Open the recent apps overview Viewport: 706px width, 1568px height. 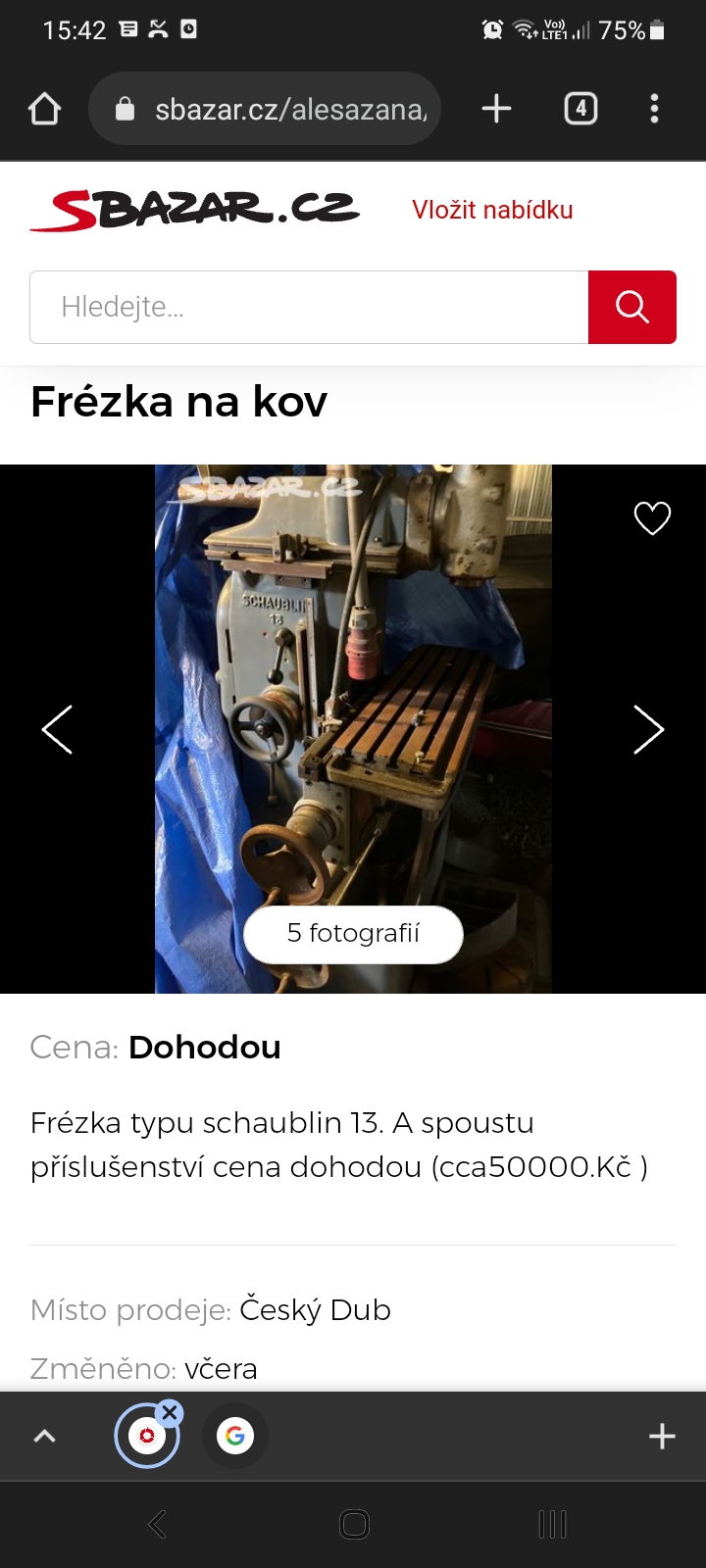552,1524
